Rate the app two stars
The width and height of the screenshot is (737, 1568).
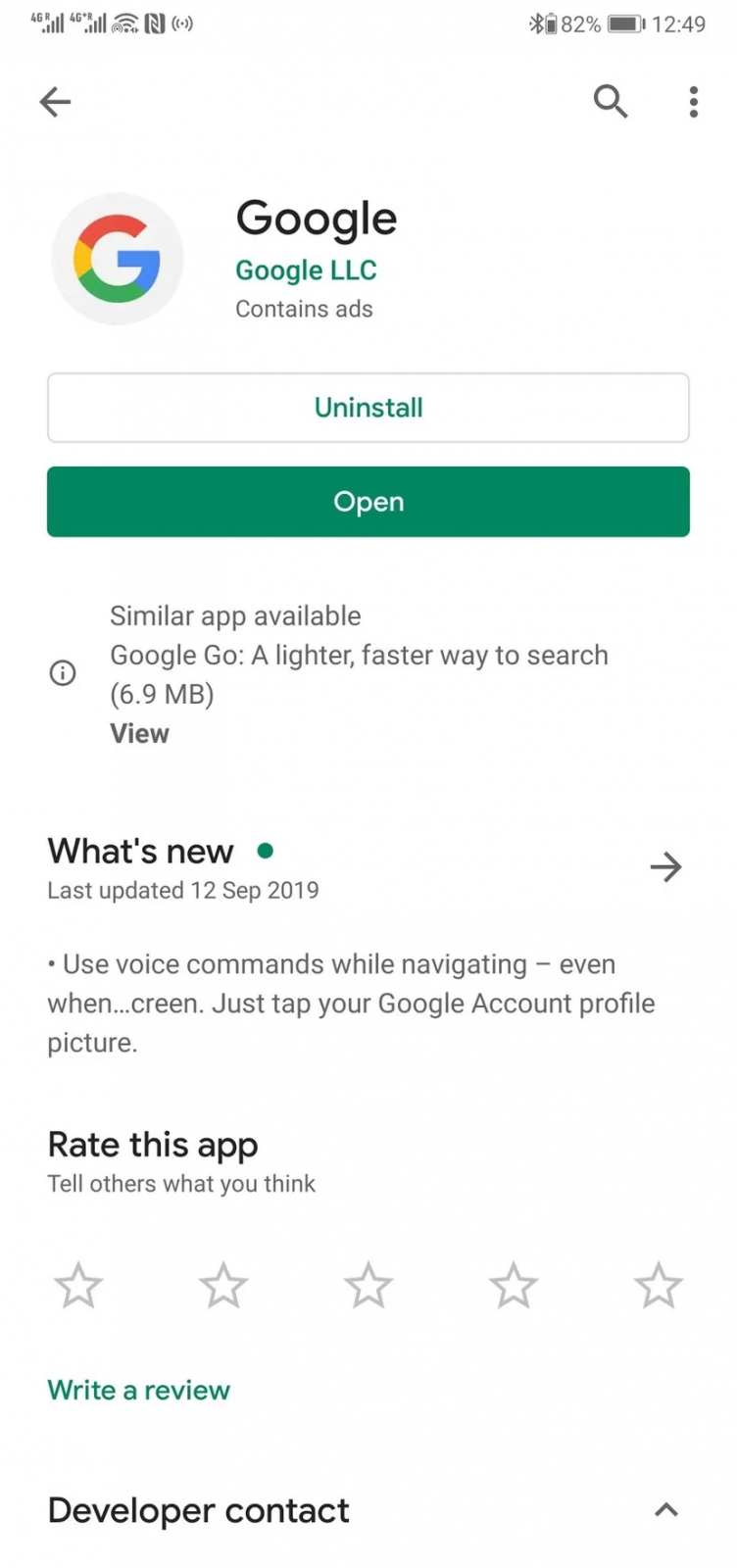tap(223, 1286)
